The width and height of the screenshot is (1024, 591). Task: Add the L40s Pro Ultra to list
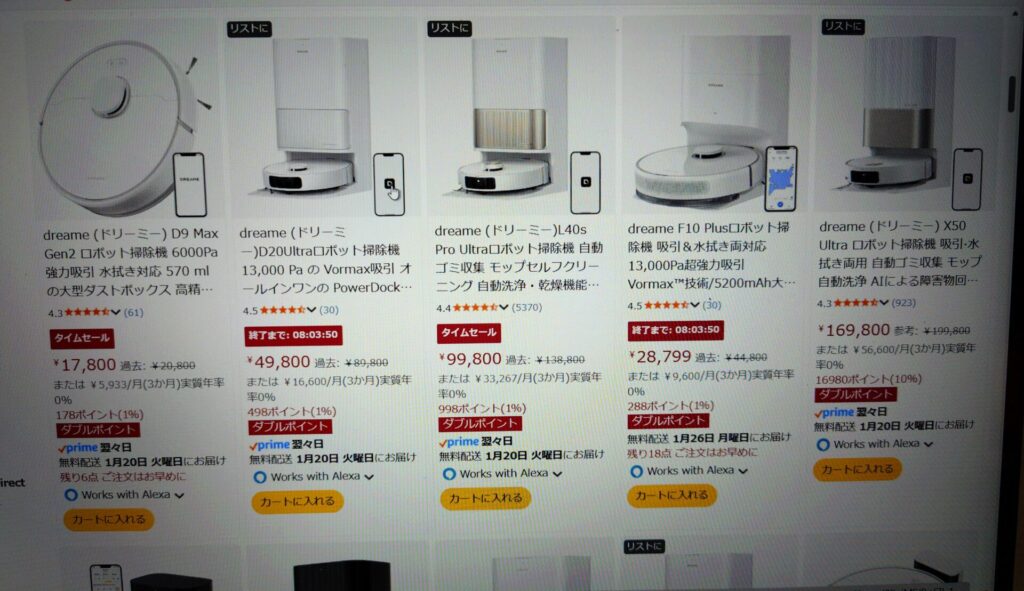tap(448, 28)
